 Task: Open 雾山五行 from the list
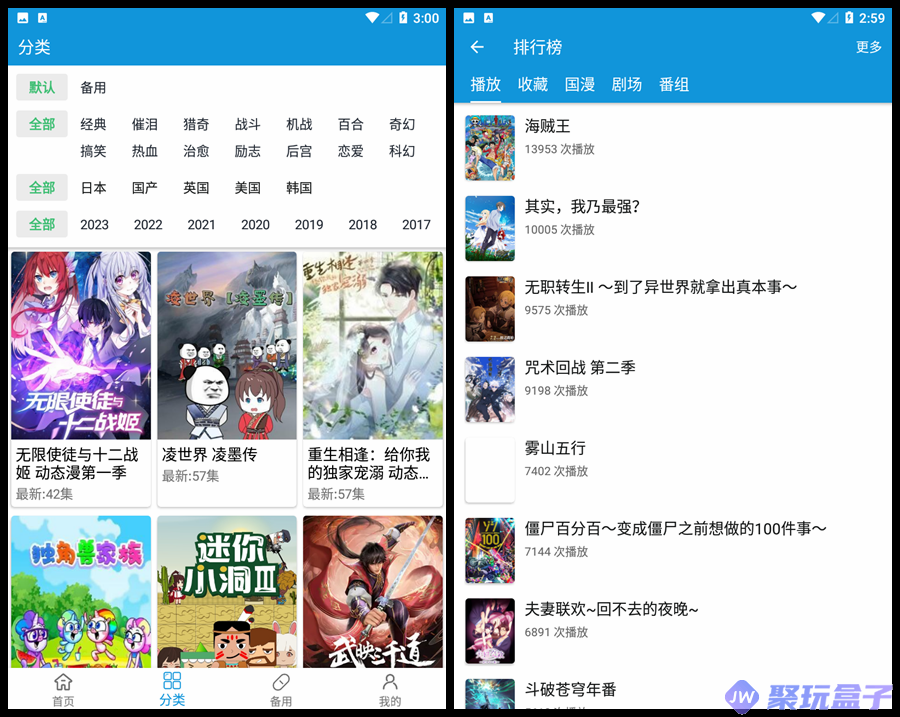(555, 448)
